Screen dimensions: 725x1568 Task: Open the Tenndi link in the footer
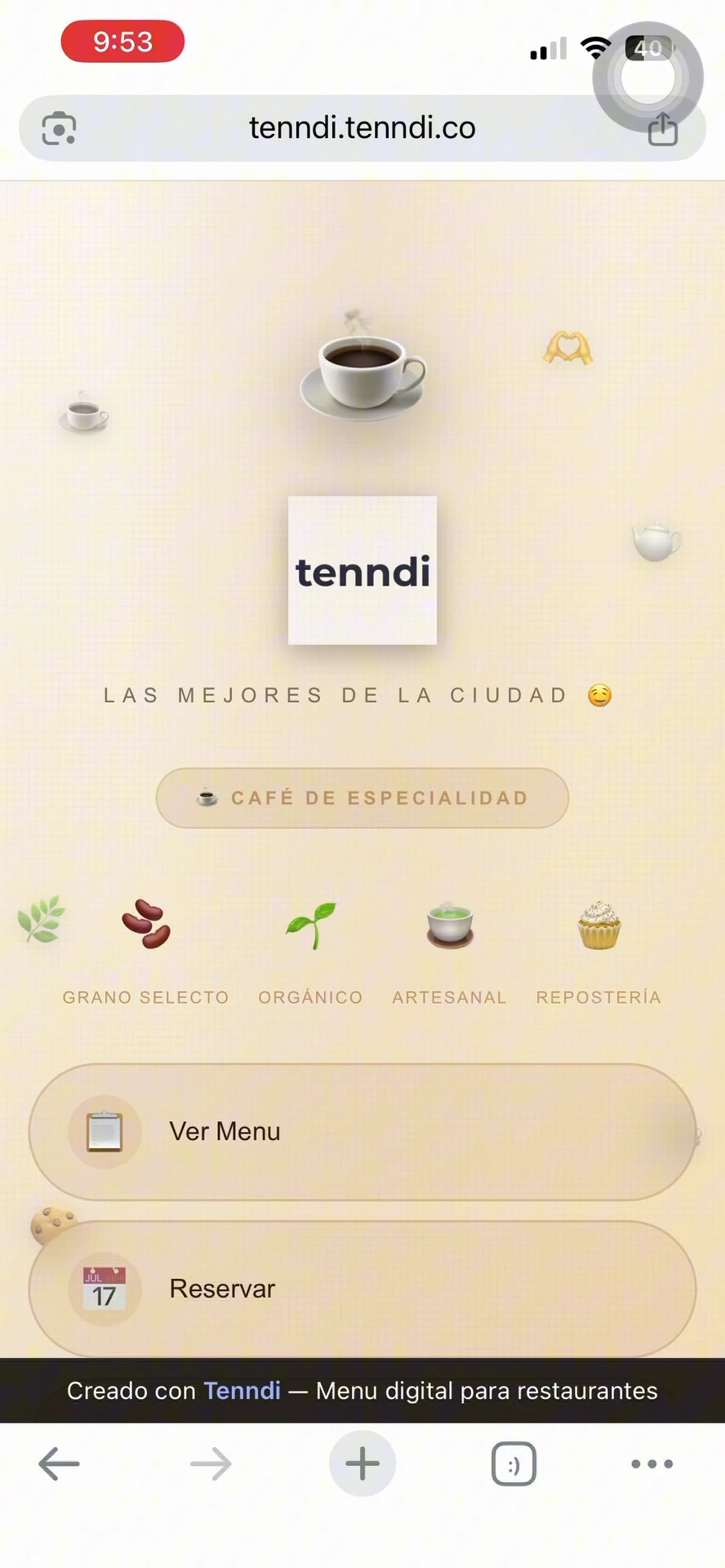point(242,1390)
